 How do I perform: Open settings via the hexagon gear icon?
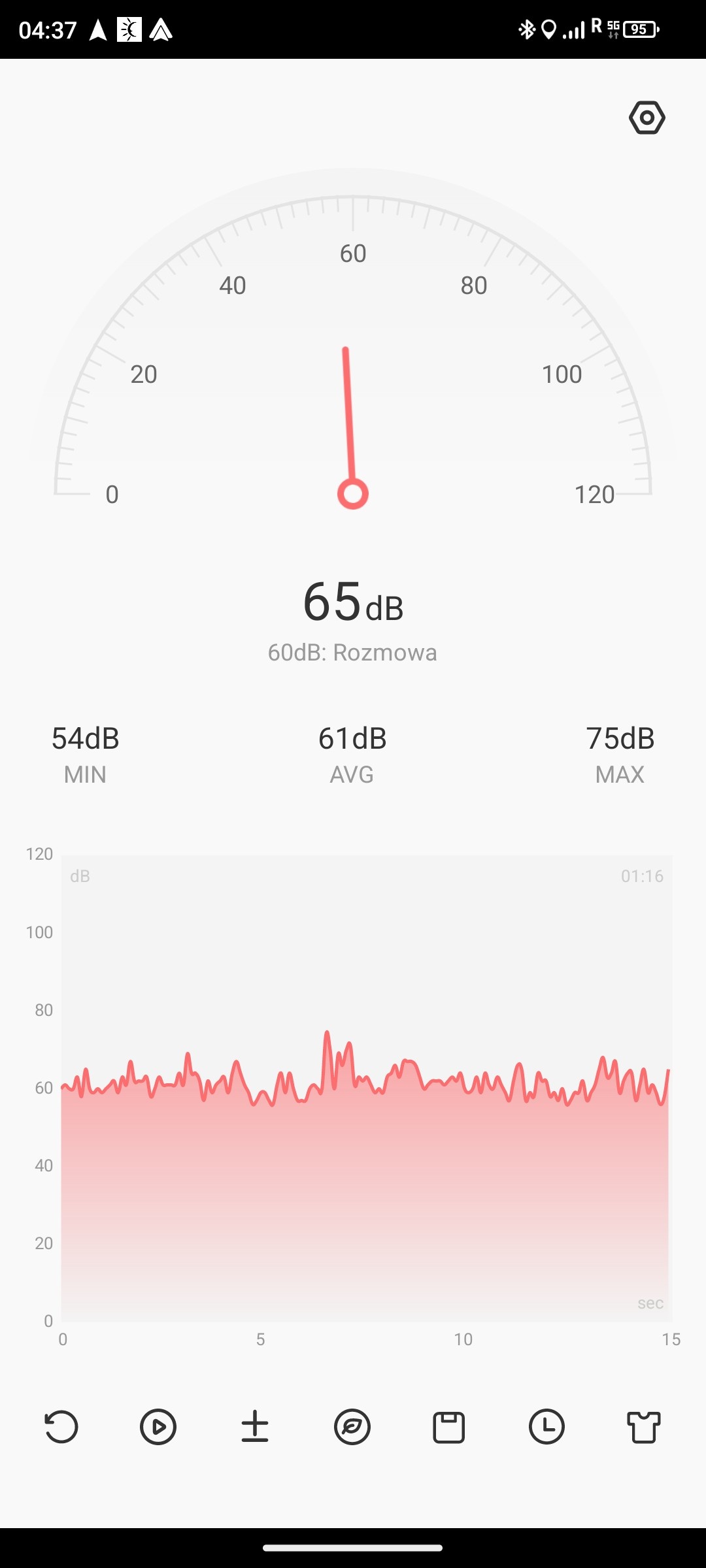(x=647, y=118)
